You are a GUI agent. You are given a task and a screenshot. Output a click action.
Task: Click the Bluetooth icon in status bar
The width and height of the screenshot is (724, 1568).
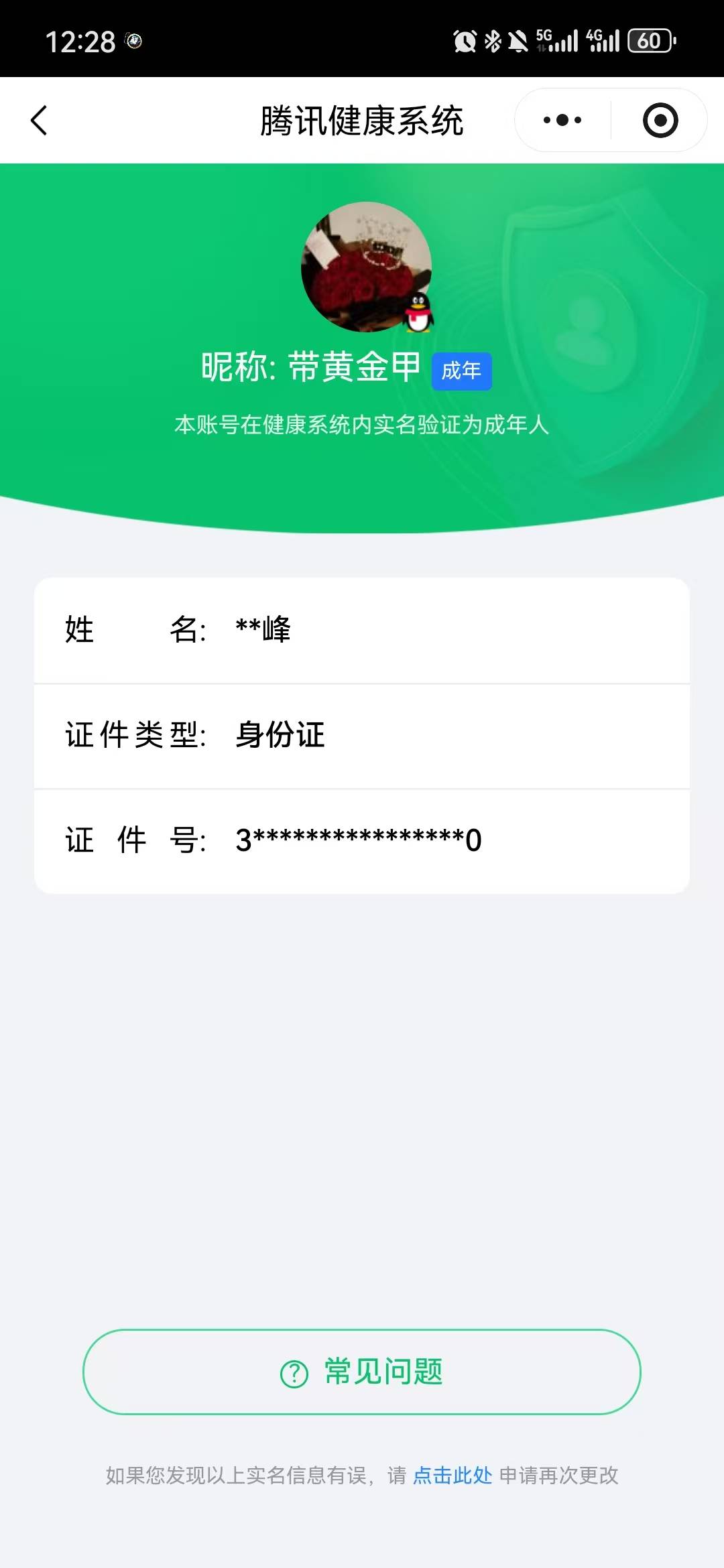[x=493, y=40]
